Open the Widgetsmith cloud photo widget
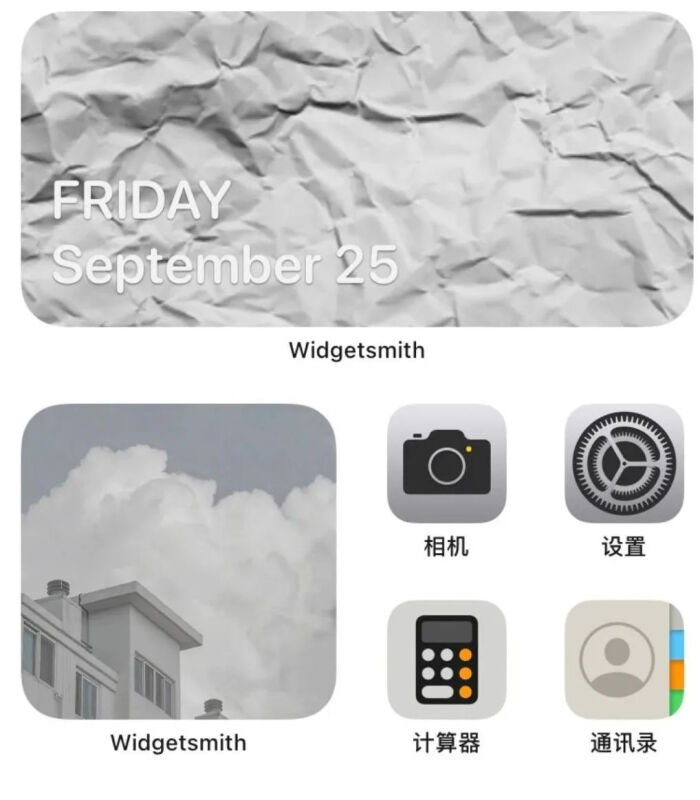Screen dimensions: 700x800 coord(179,561)
